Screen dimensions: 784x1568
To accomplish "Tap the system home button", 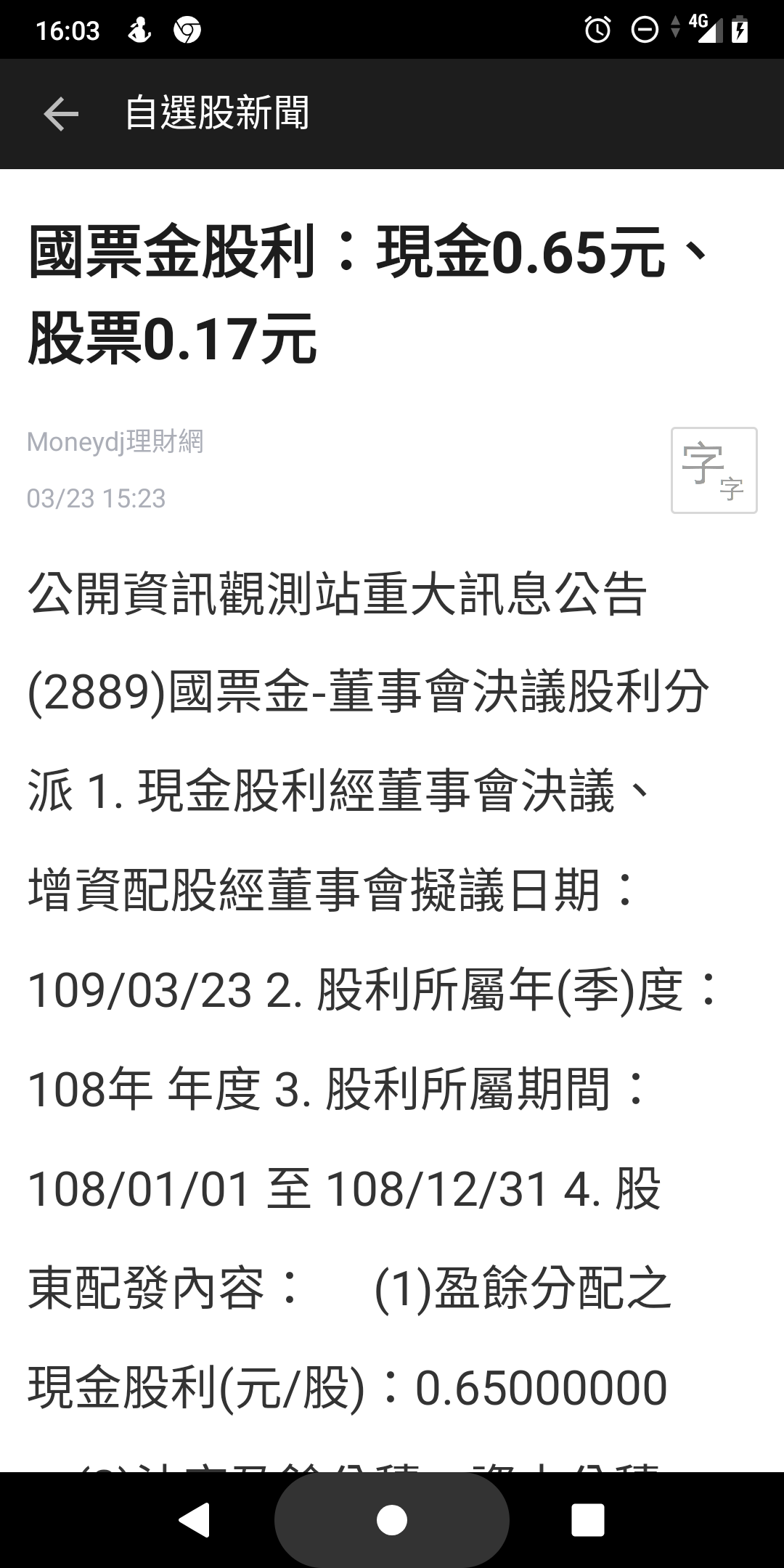I will [392, 1520].
